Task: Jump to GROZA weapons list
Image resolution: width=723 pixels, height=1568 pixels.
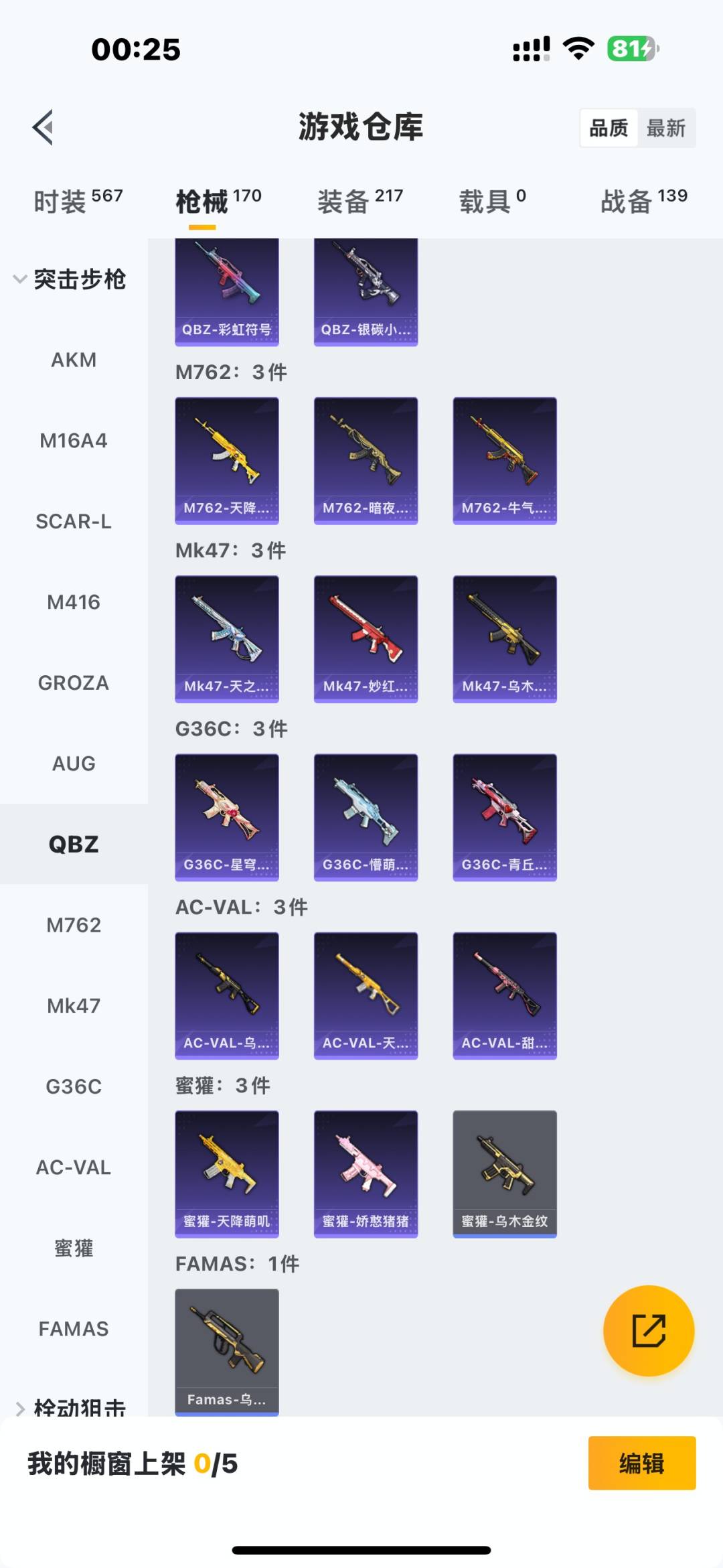Action: point(74,683)
